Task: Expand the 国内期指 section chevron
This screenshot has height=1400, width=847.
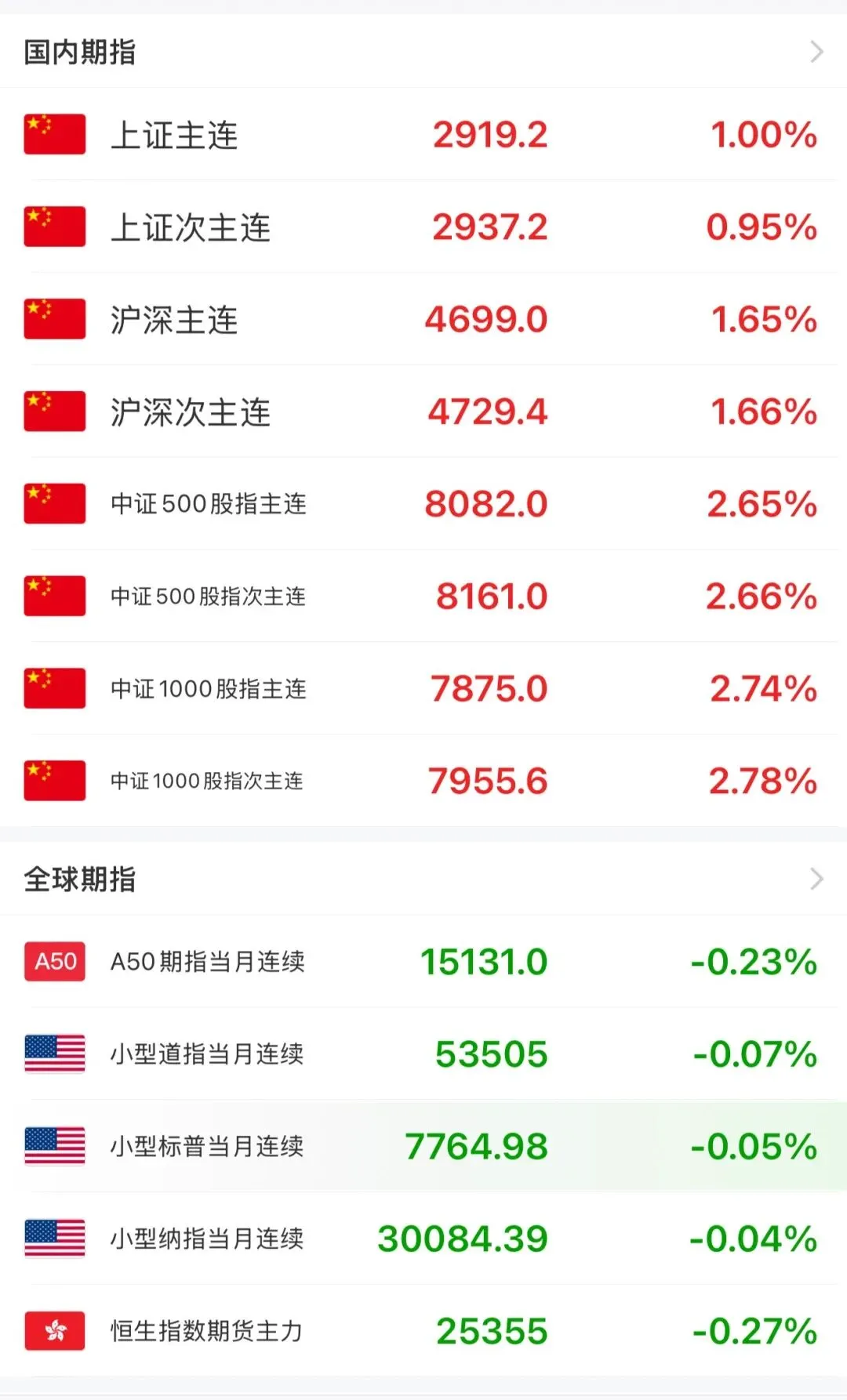Action: pyautogui.click(x=816, y=52)
